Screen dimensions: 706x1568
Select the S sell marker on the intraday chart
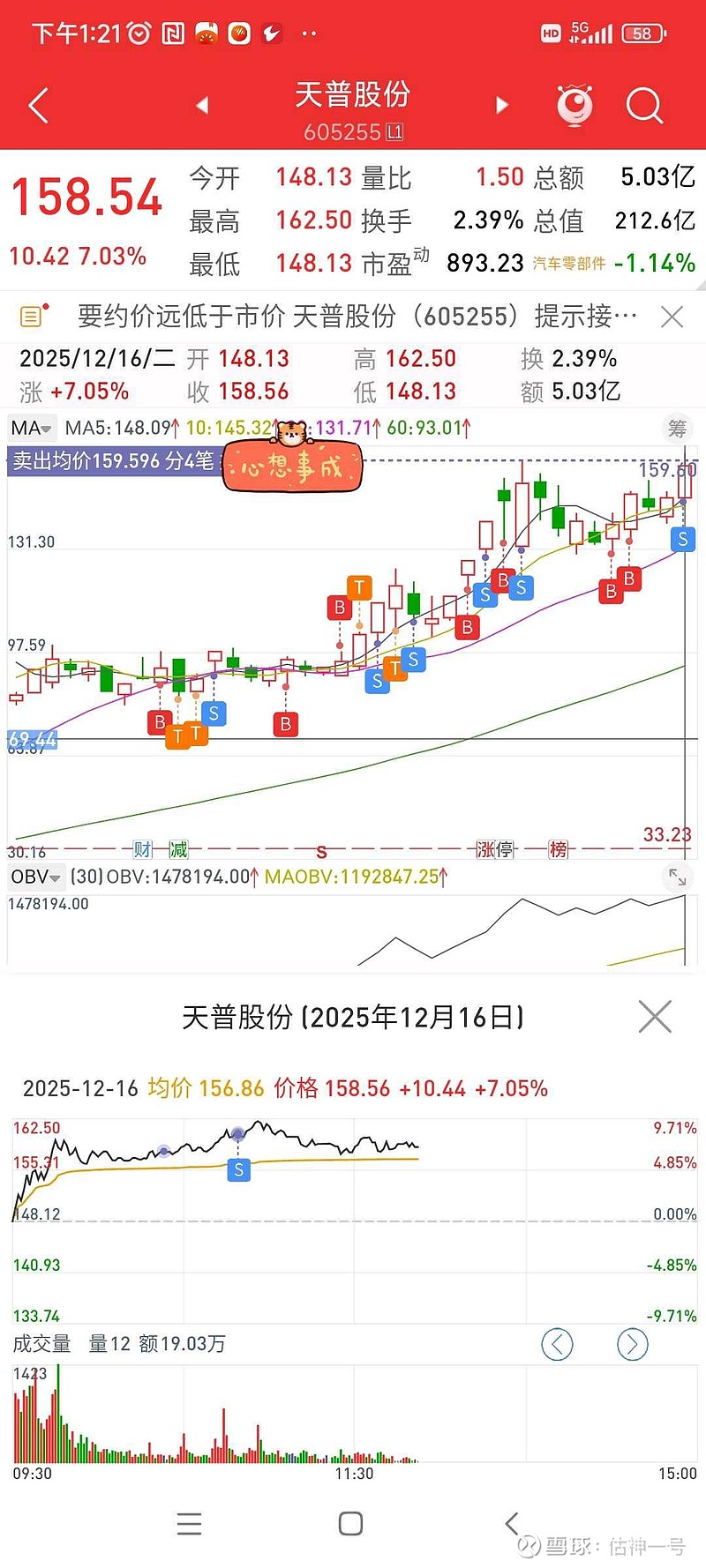237,1170
